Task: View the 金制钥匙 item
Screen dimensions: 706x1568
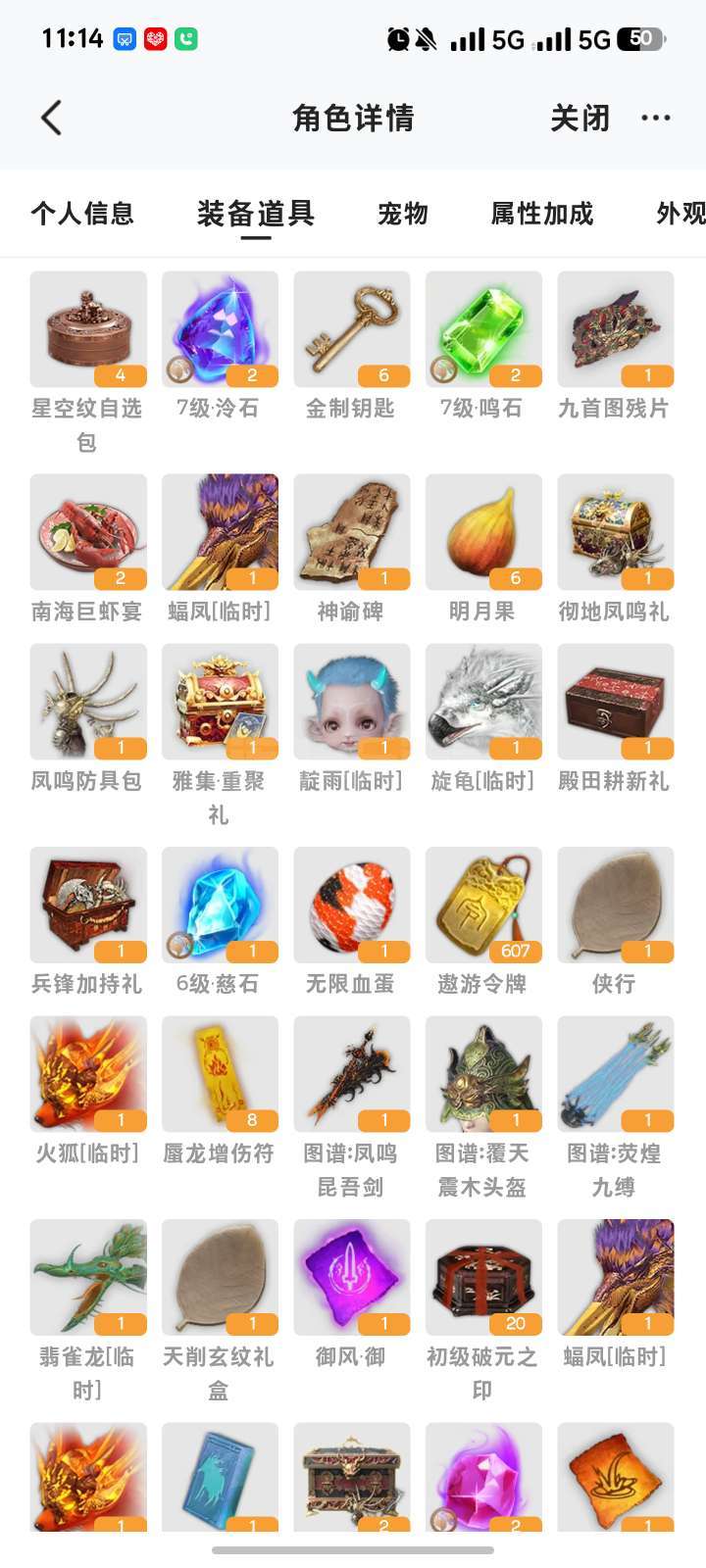Action: pos(351,330)
